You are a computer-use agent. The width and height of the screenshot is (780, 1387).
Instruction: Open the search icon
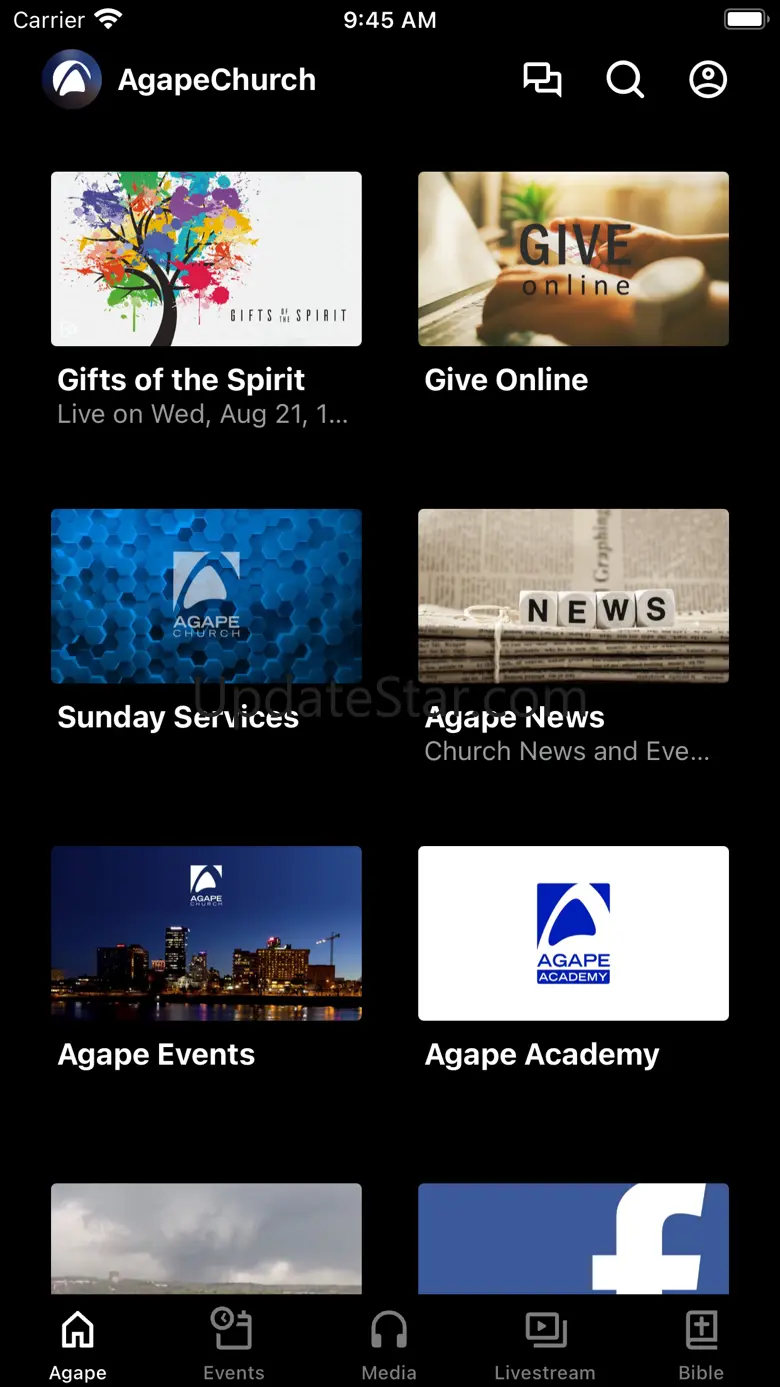(x=625, y=79)
